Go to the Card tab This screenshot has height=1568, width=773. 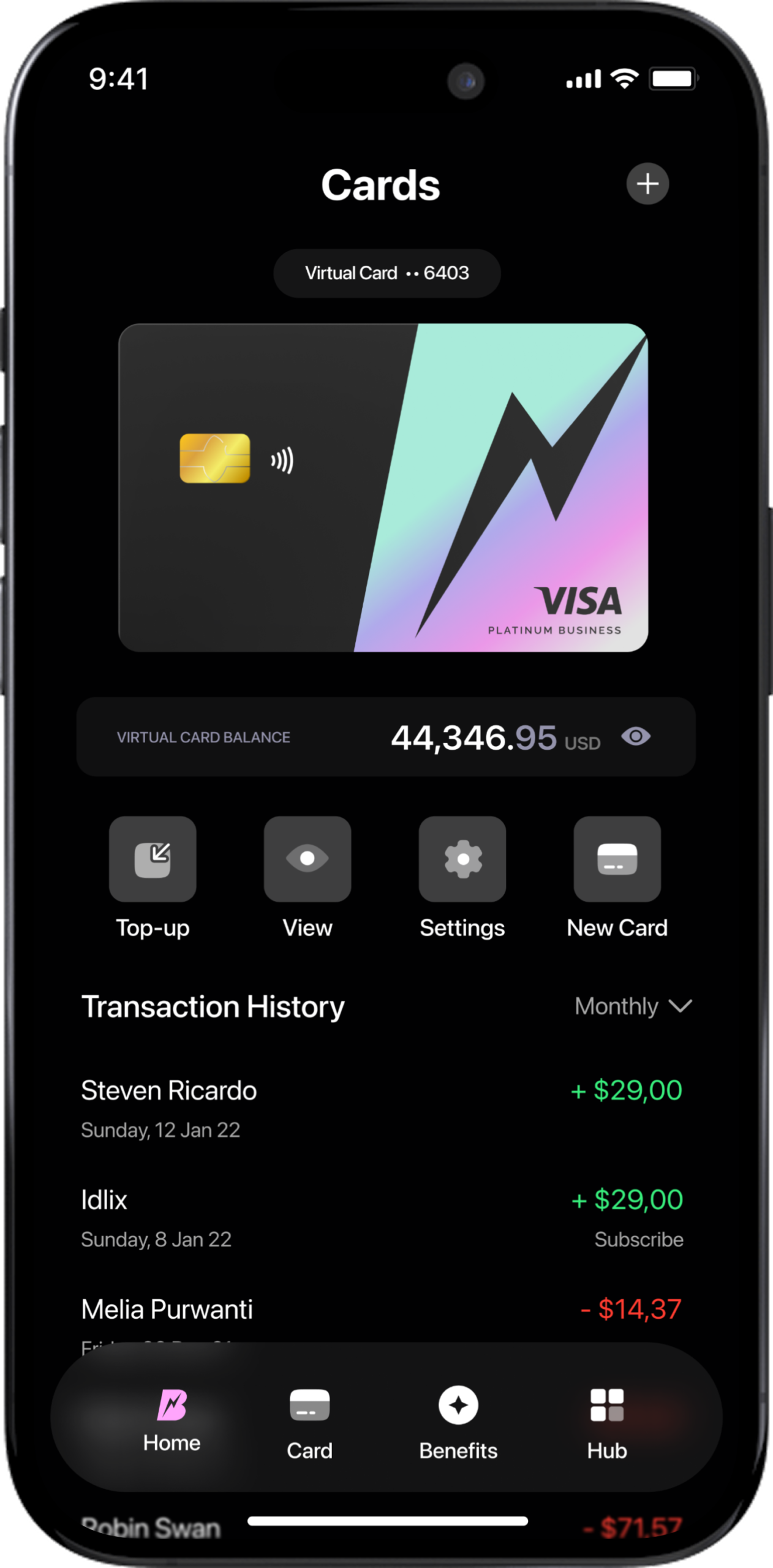point(309,1422)
